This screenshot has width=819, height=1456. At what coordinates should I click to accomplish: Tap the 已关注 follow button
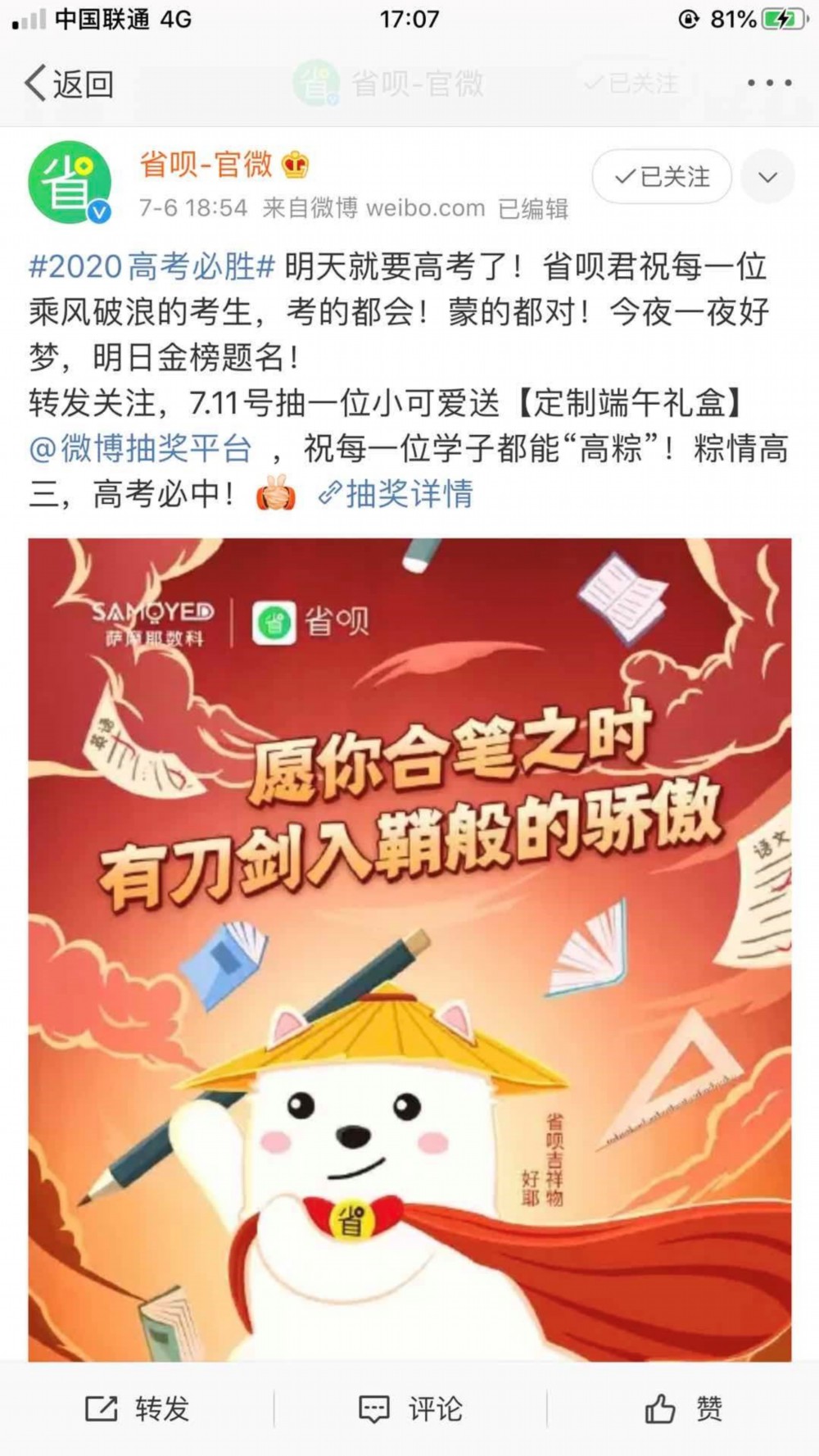pos(662,176)
